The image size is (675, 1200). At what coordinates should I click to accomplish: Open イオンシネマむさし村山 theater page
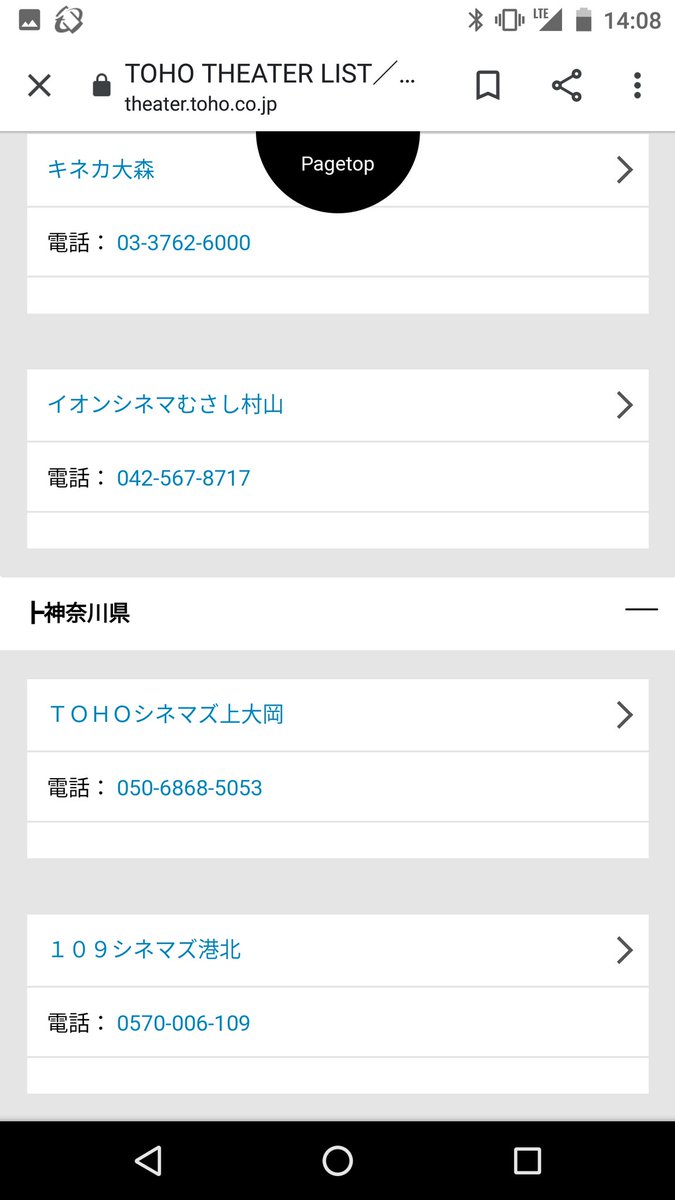point(337,405)
